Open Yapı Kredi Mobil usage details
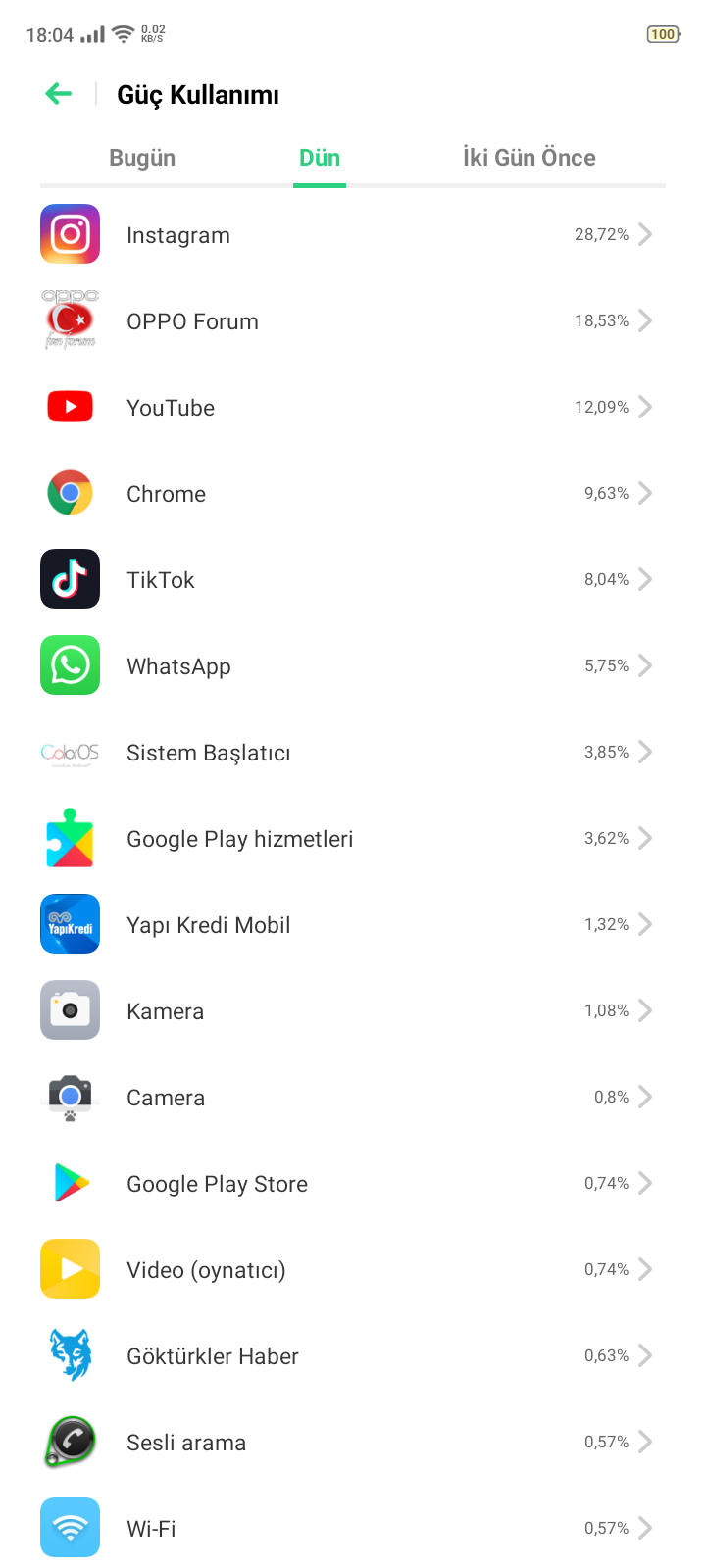Screen dimensions: 706x1568 point(353,924)
